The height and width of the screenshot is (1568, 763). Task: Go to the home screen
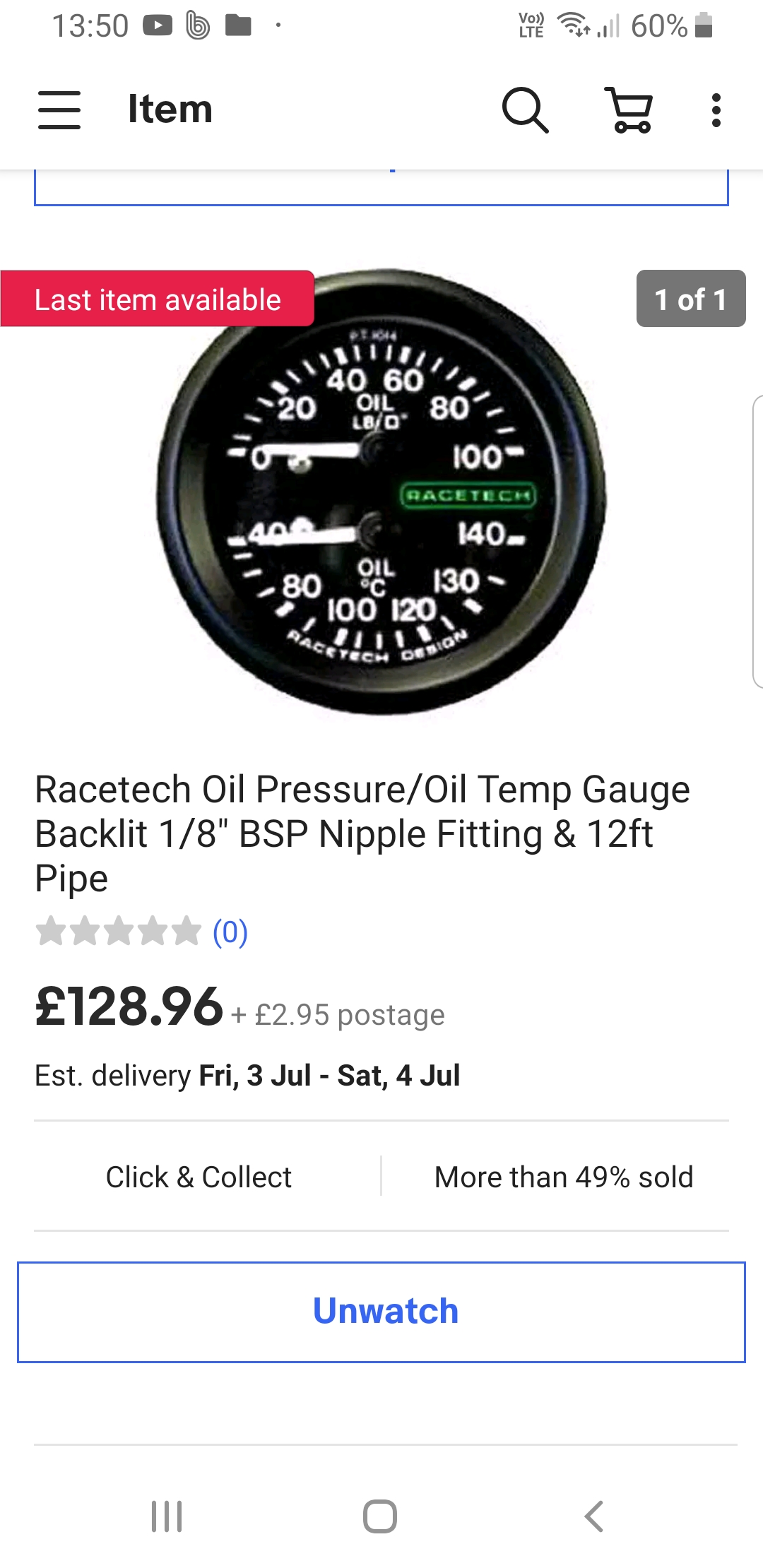[380, 1516]
